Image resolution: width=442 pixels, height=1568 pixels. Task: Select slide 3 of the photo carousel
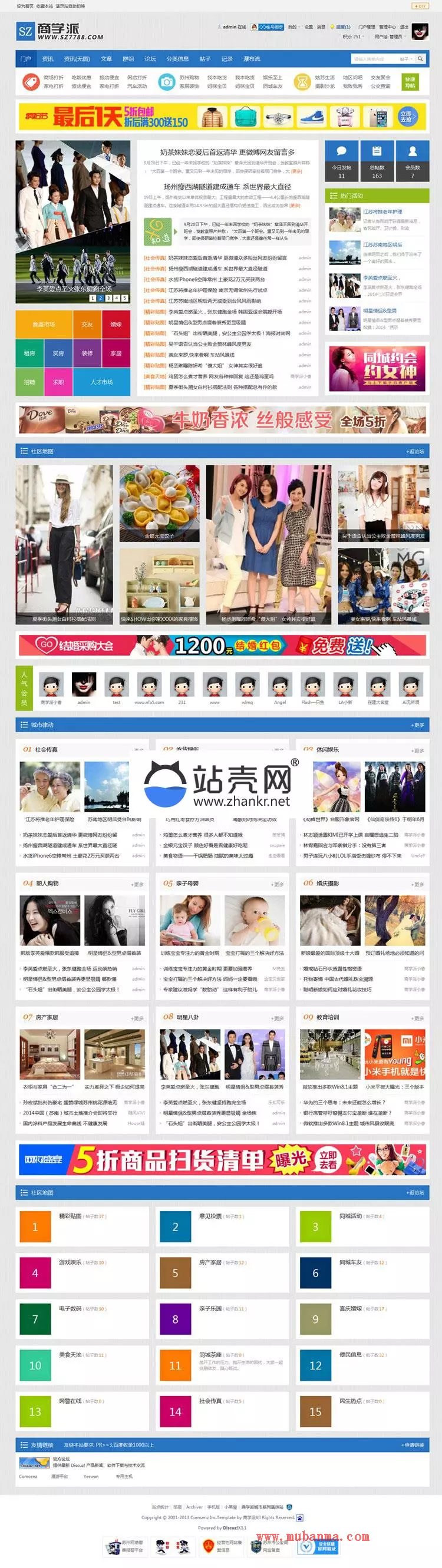108,298
